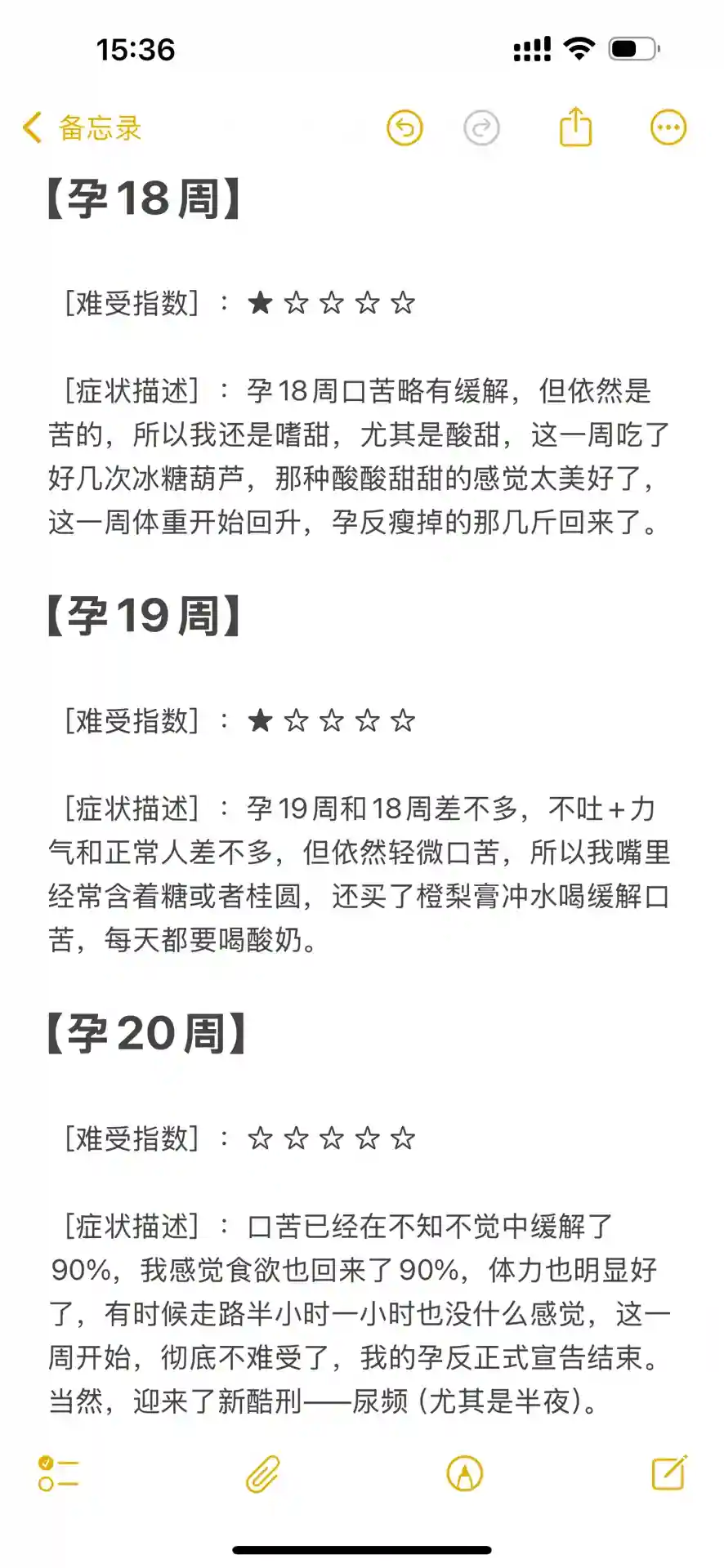Undo the last edit
The width and height of the screenshot is (724, 1568).
[404, 128]
